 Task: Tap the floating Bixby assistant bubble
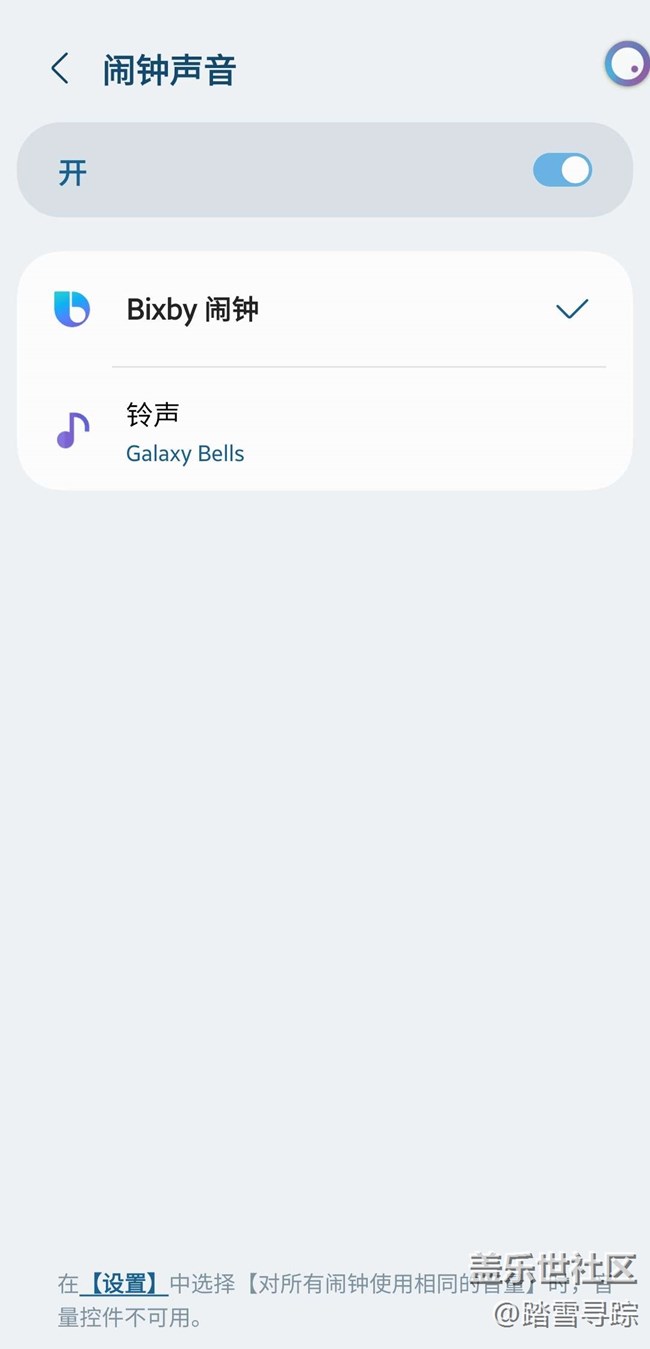(628, 64)
